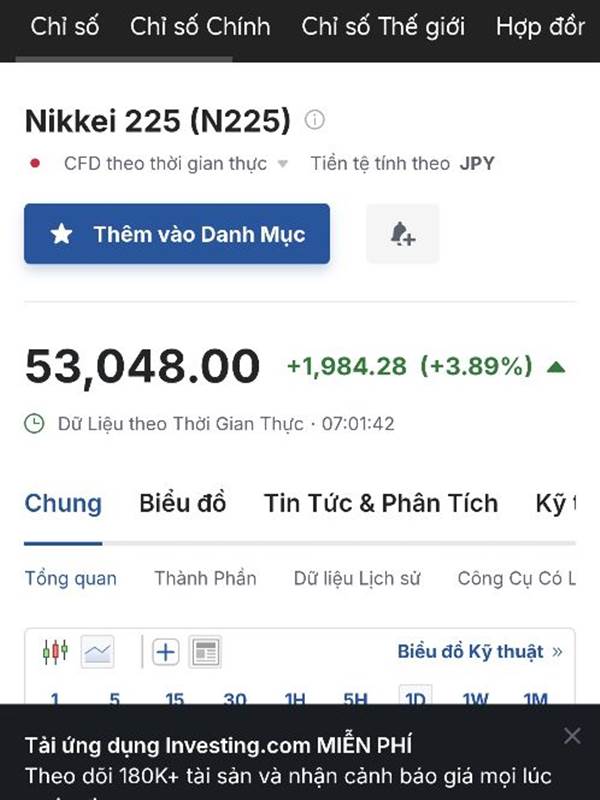Open the news layout icon on chart toolbar
The image size is (600, 800).
[x=205, y=652]
